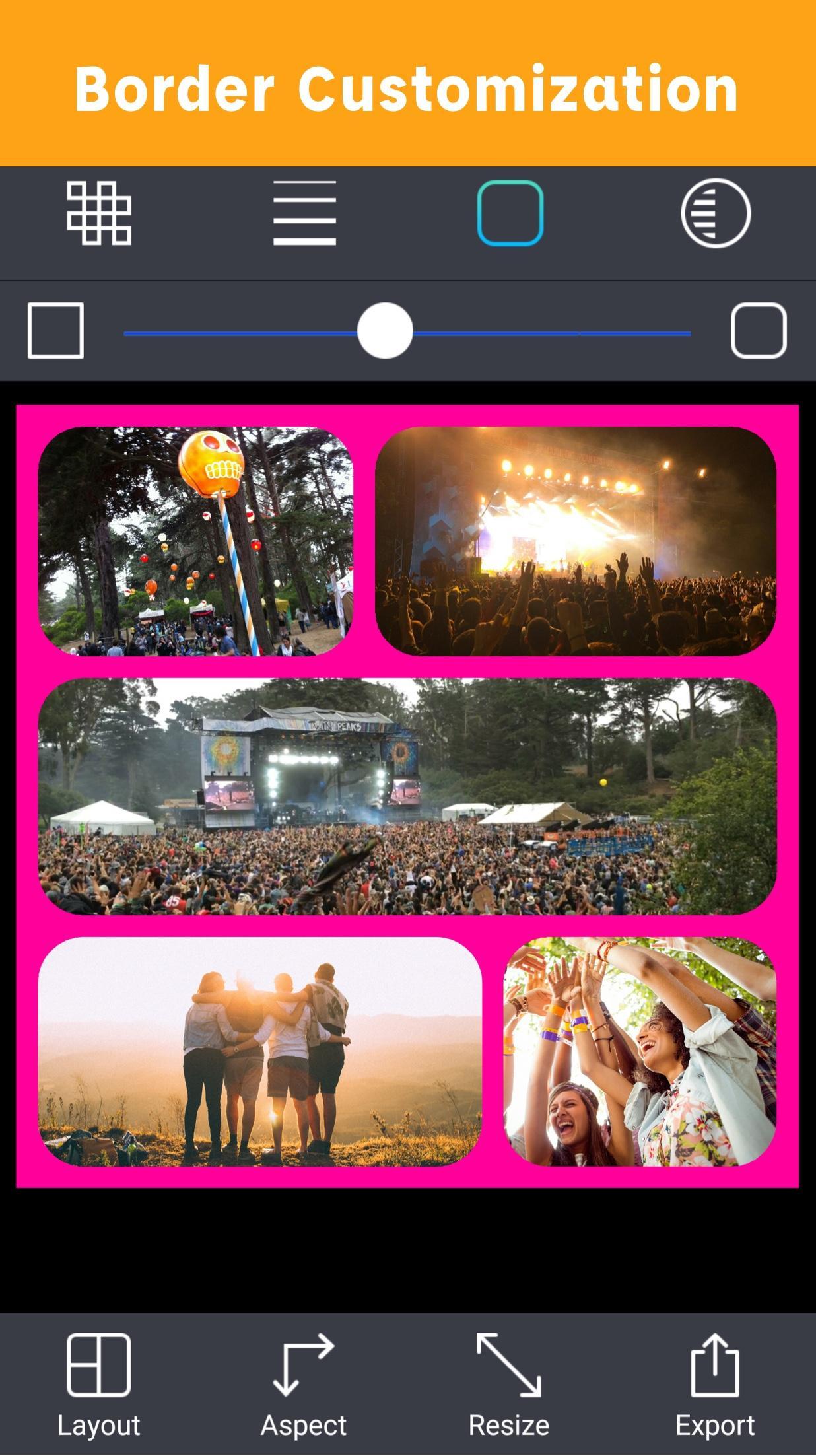
Task: Select the night concert stage photo
Action: coord(576,541)
